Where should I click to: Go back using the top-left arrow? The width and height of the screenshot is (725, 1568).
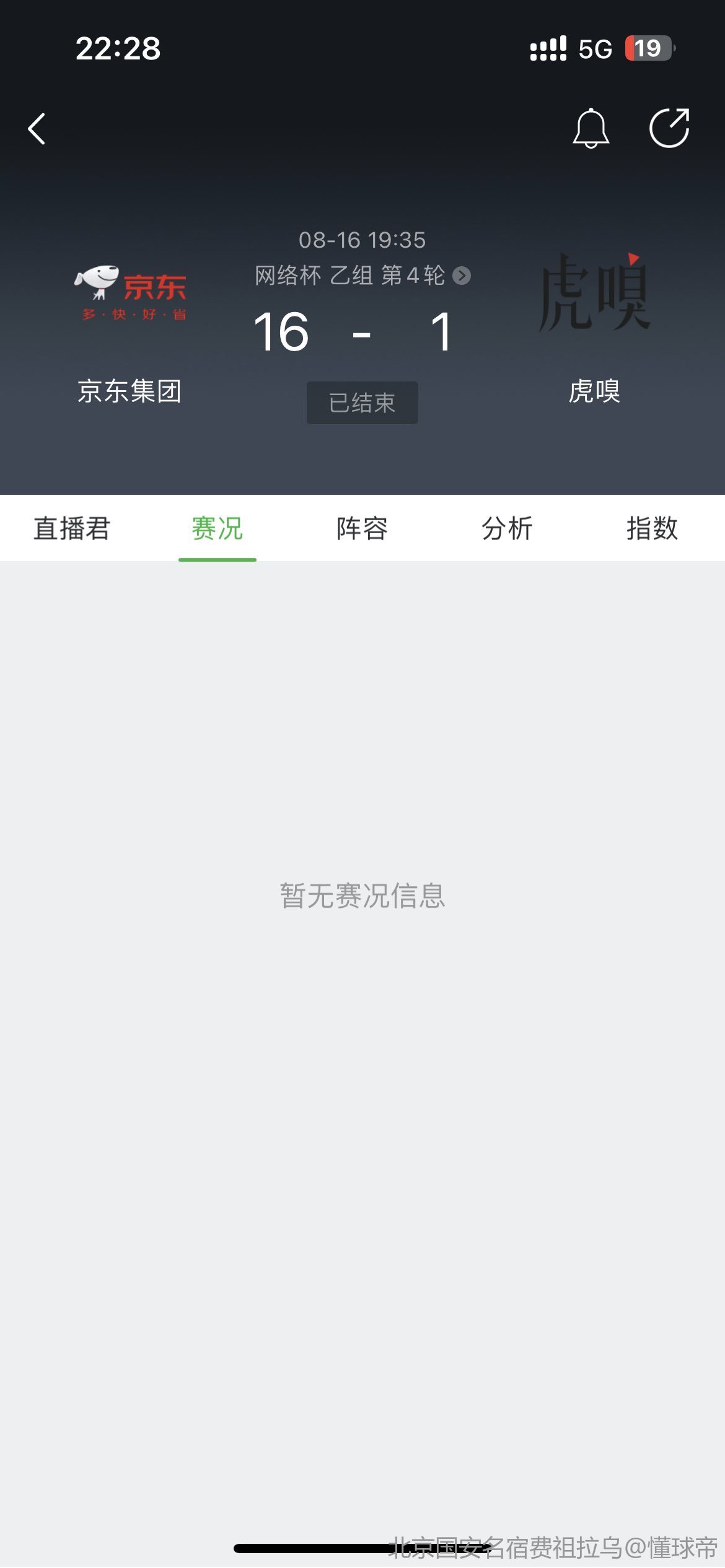[x=37, y=129]
